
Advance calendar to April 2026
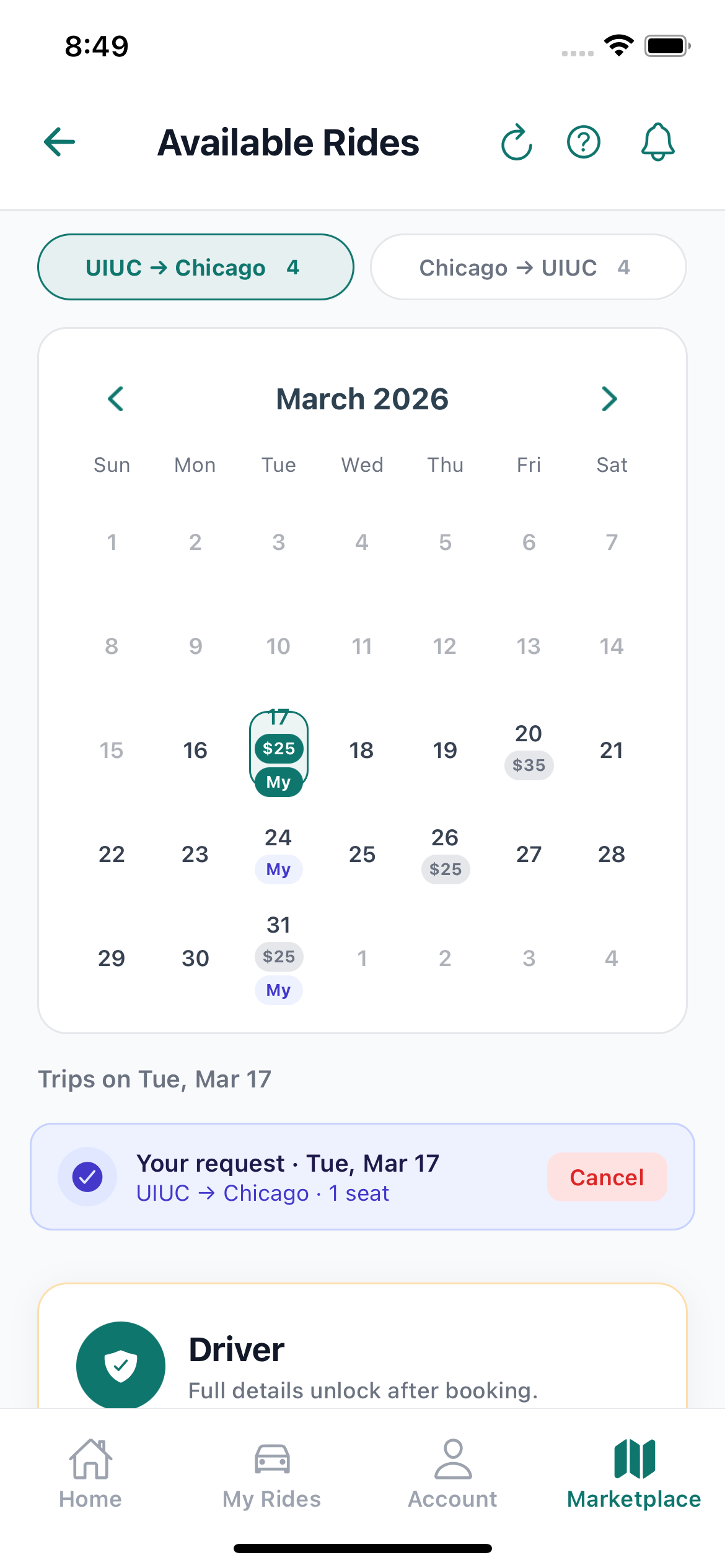(609, 399)
